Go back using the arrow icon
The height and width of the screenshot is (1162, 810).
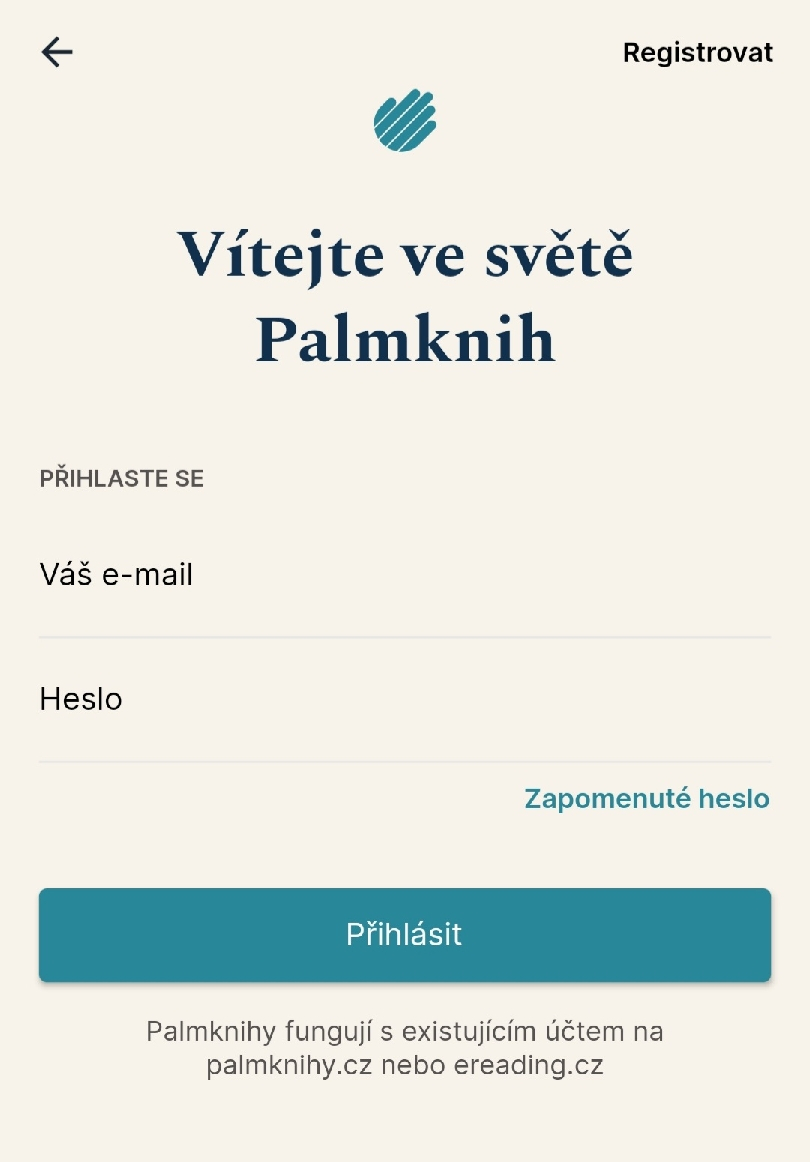57,52
